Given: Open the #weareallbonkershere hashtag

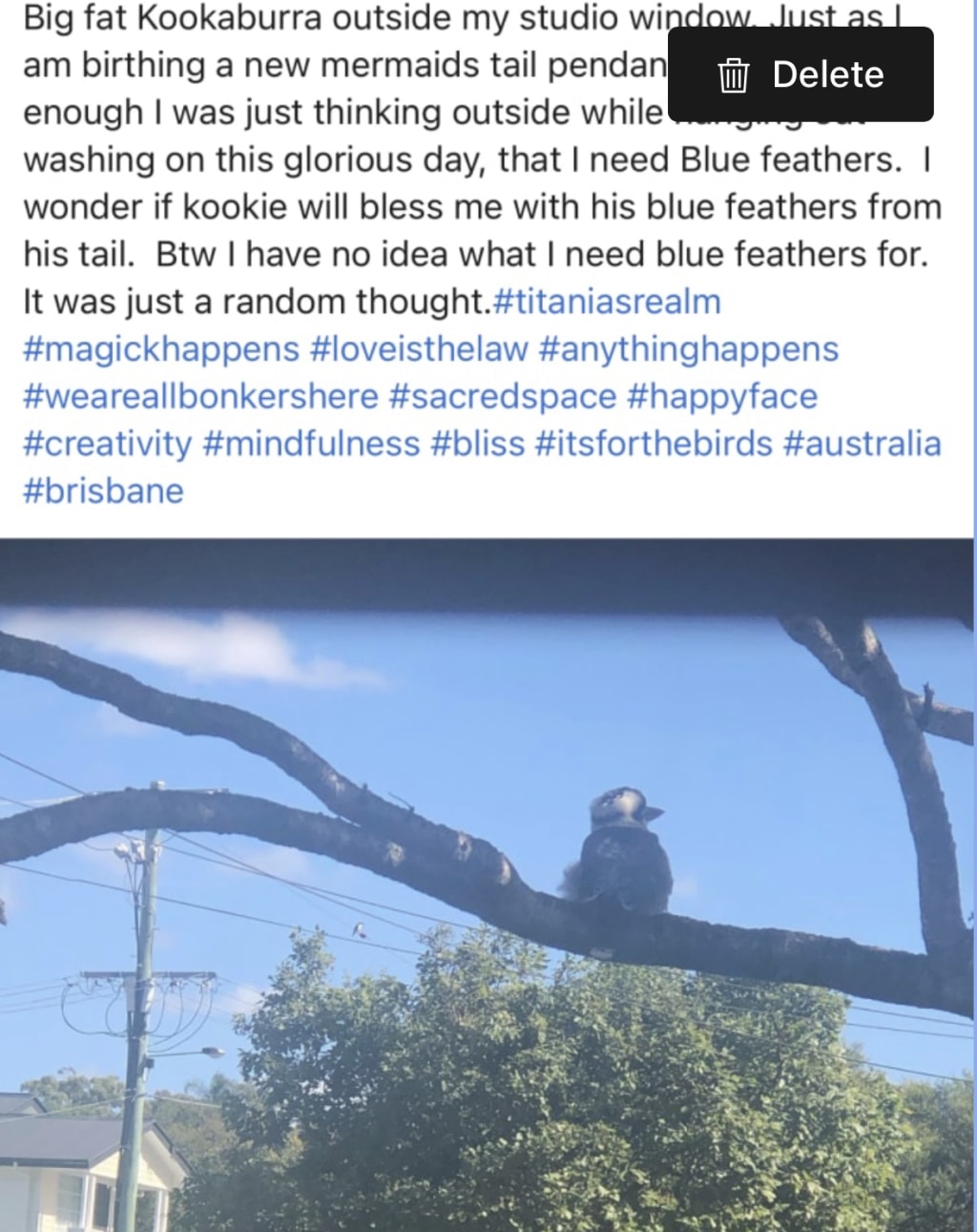Looking at the screenshot, I should pyautogui.click(x=200, y=397).
